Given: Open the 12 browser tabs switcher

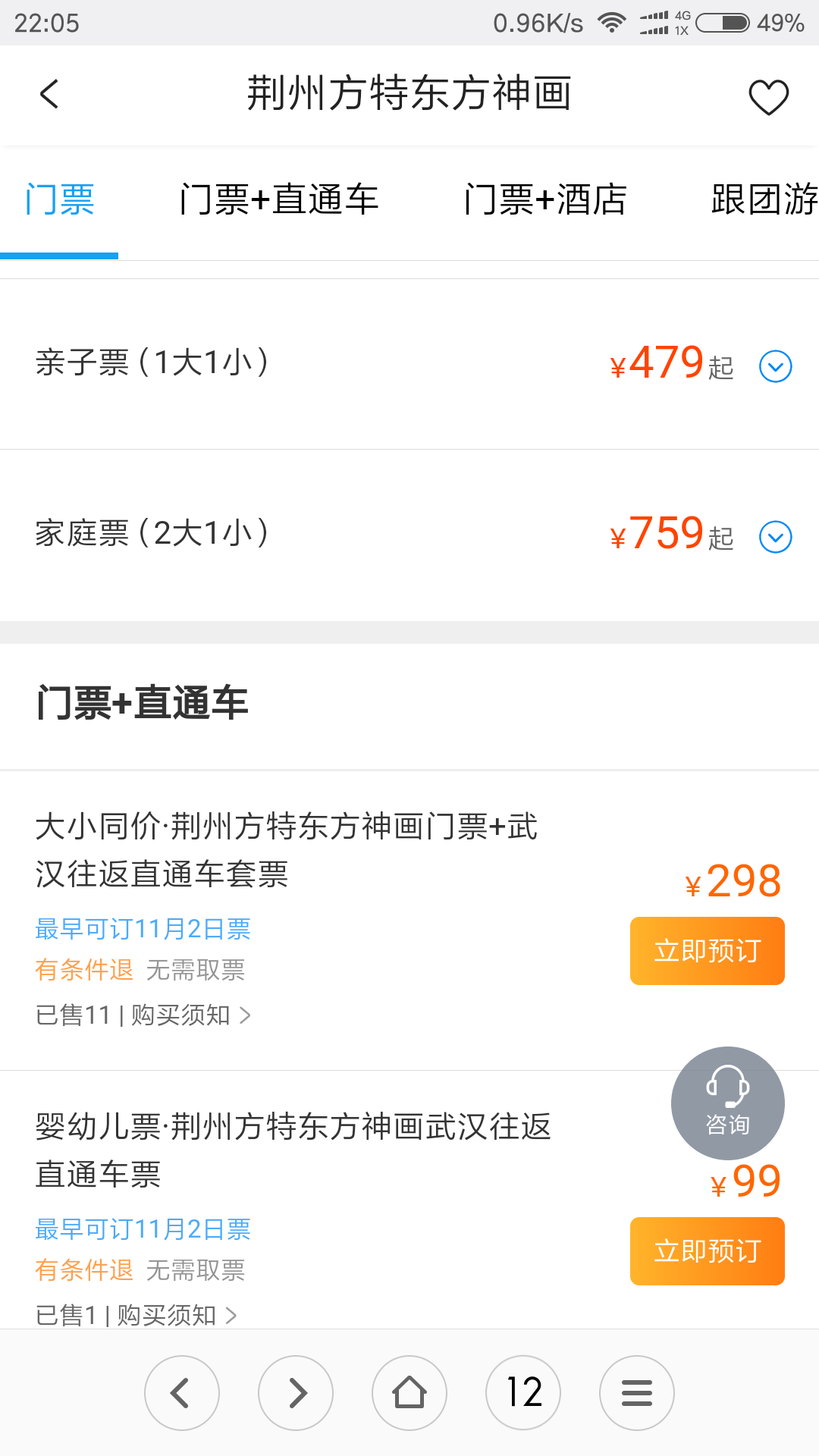Looking at the screenshot, I should [x=523, y=1393].
